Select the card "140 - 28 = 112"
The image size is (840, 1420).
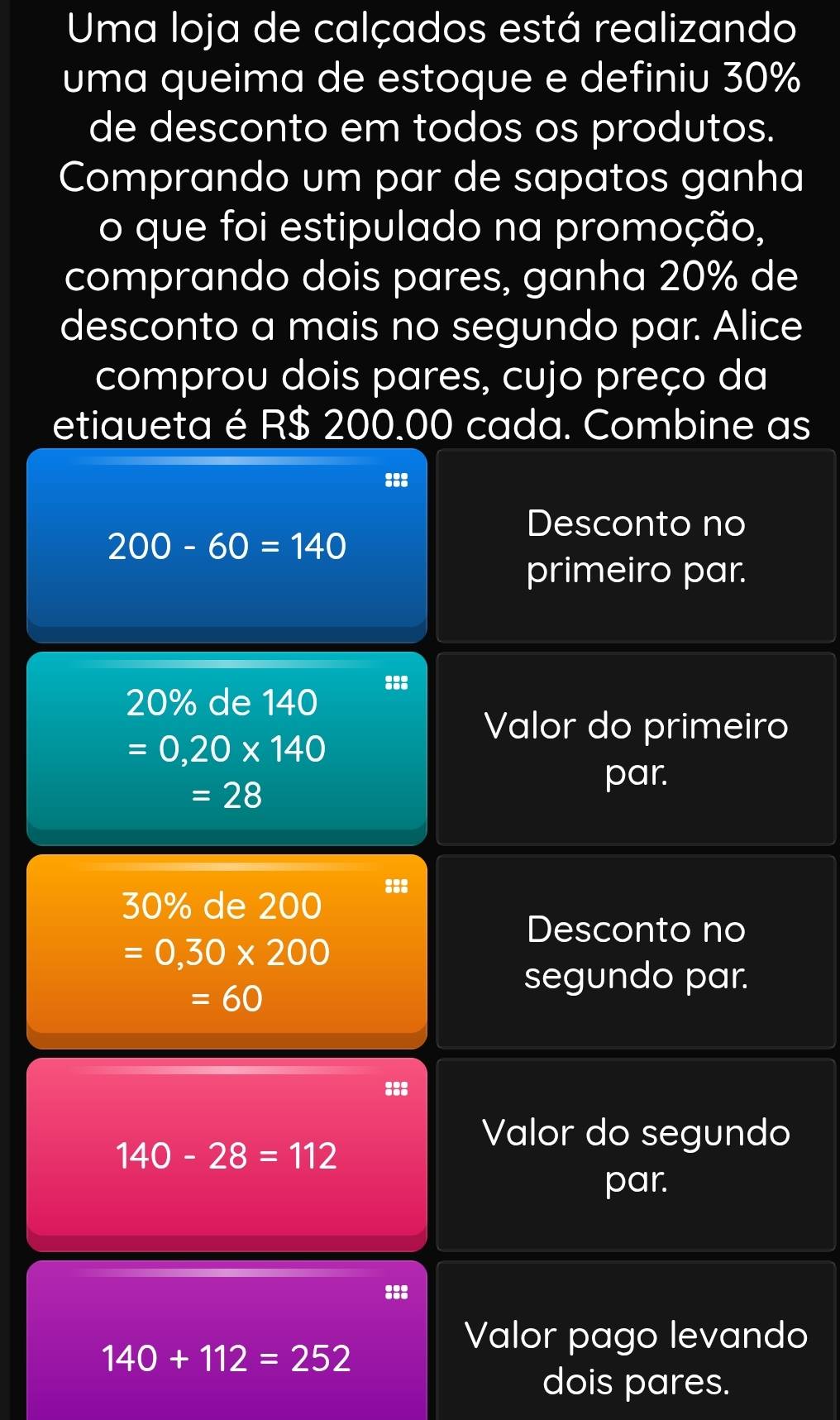227,1155
